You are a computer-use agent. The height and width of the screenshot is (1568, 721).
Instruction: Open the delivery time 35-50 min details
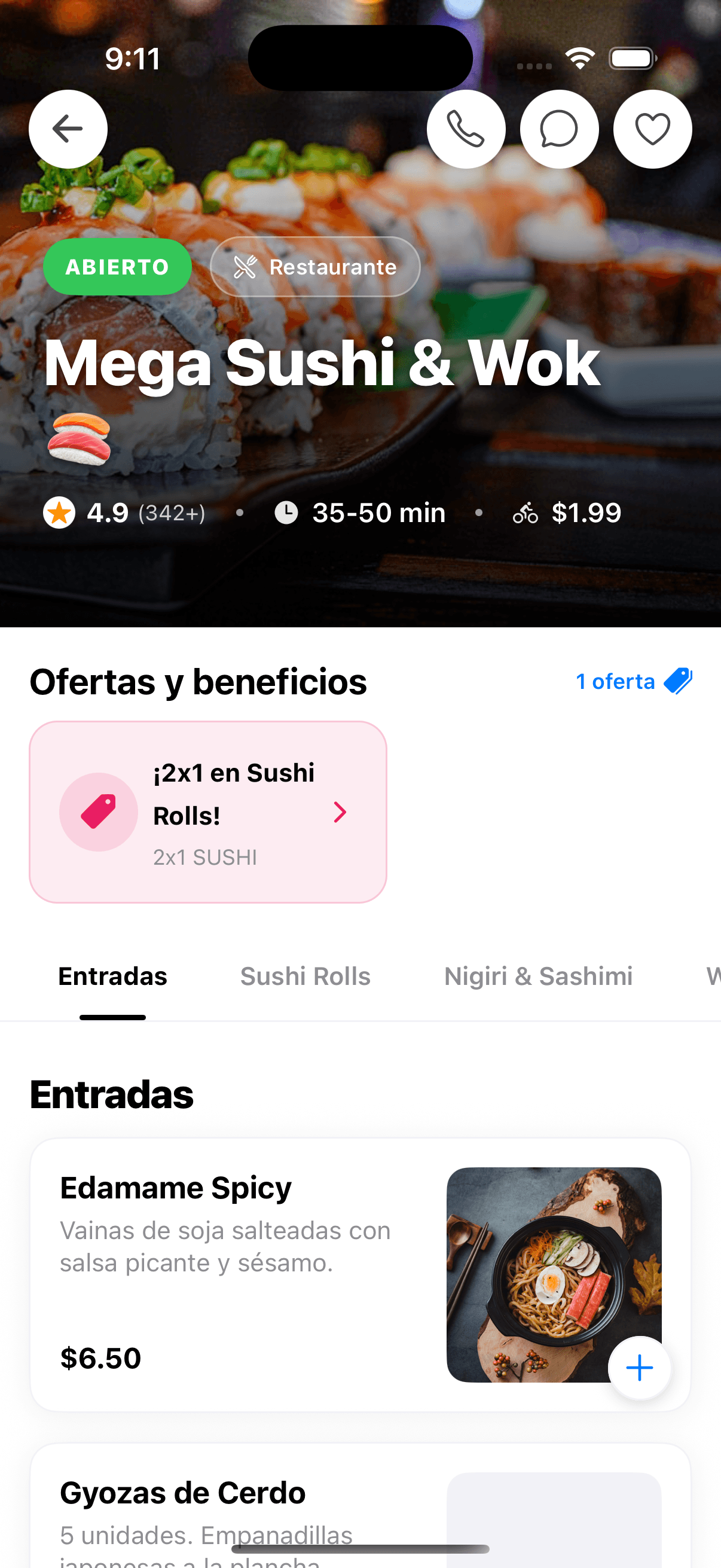(377, 512)
